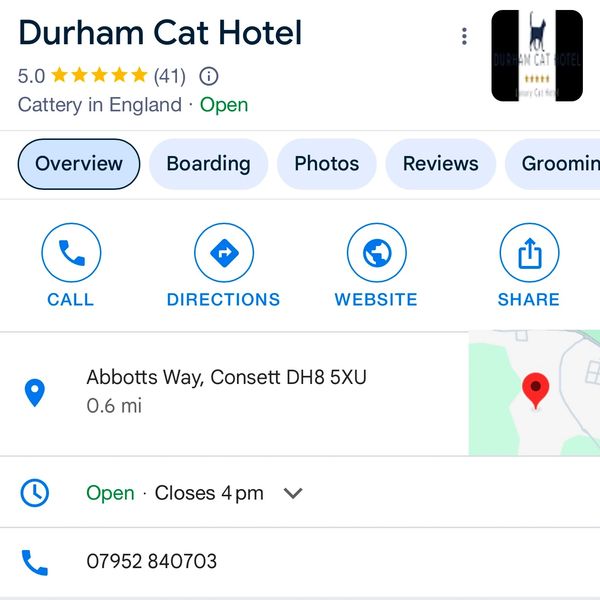Viewport: 600px width, 600px height.
Task: Open the map preview with red pin
Action: [x=535, y=392]
